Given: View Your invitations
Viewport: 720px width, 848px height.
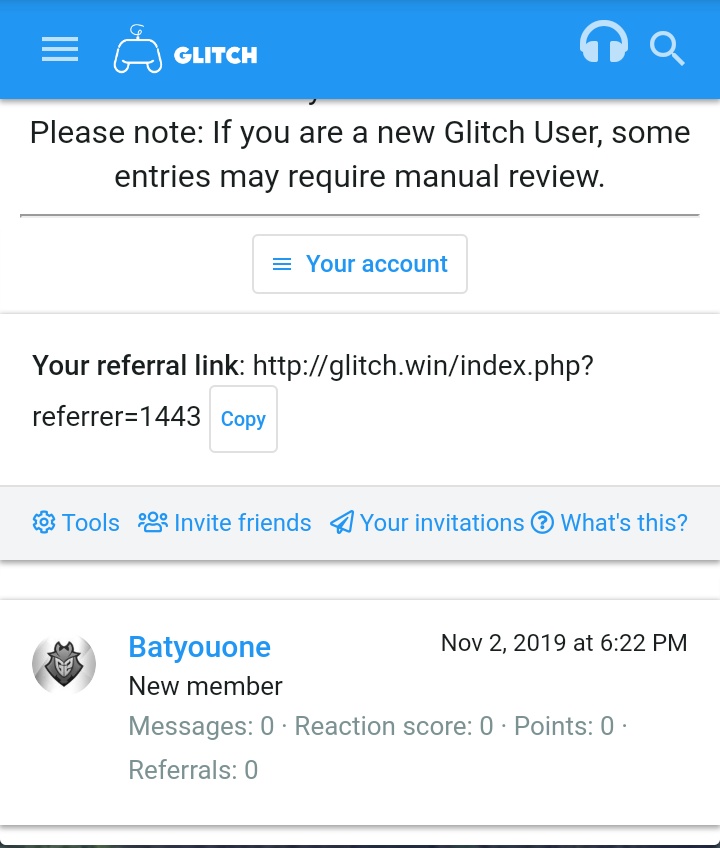Looking at the screenshot, I should (x=428, y=523).
